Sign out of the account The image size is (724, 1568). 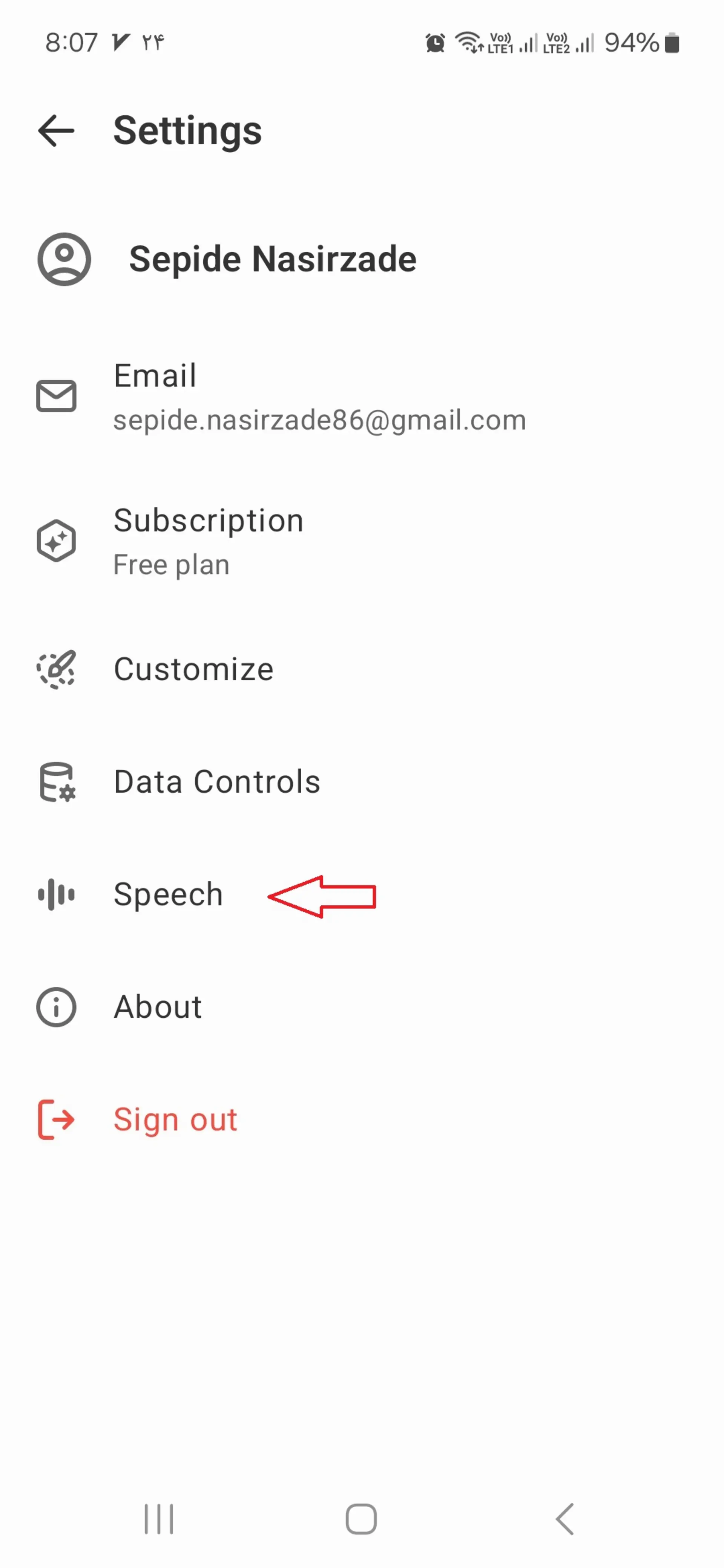362,1120
